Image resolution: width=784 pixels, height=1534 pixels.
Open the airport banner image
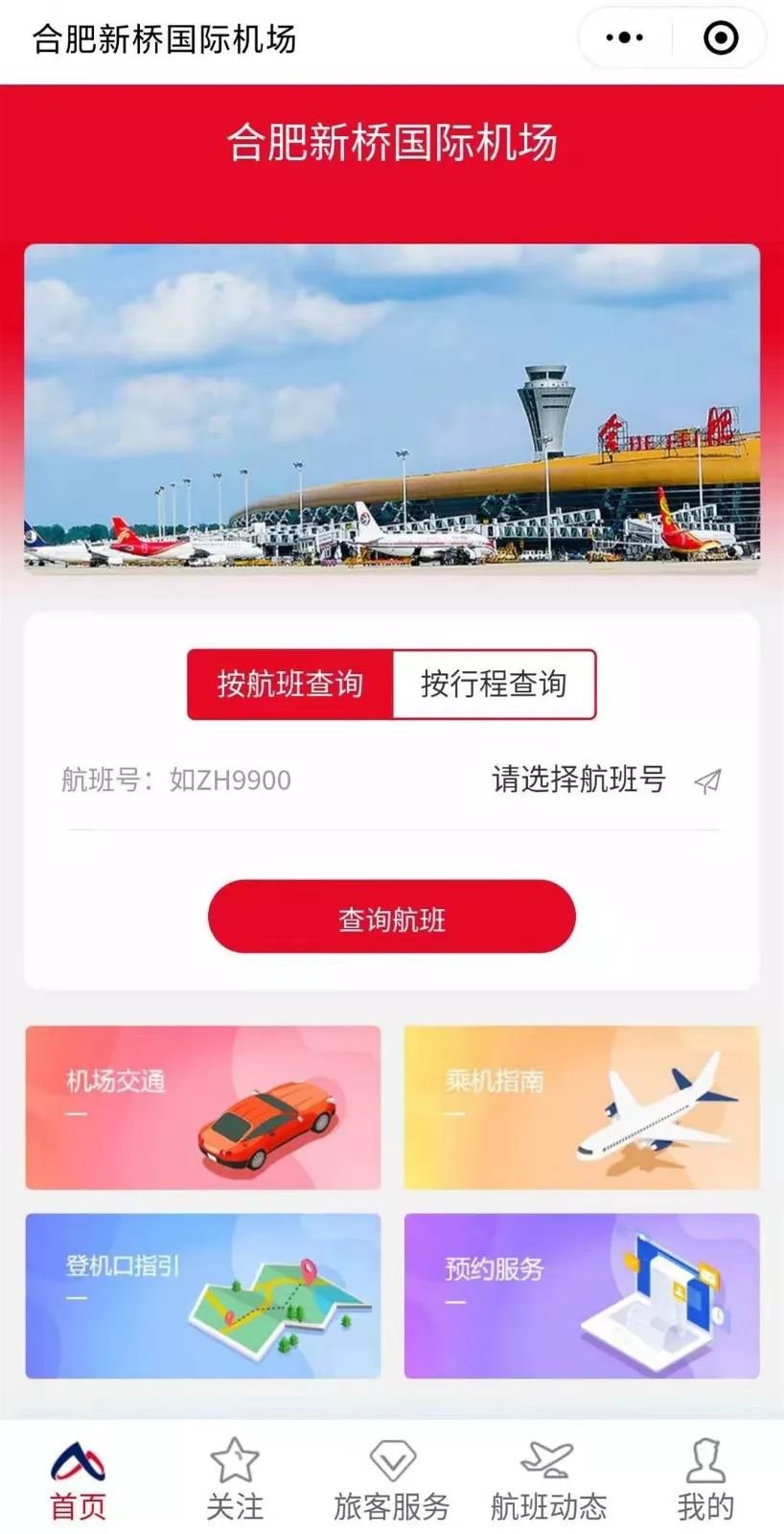392,408
